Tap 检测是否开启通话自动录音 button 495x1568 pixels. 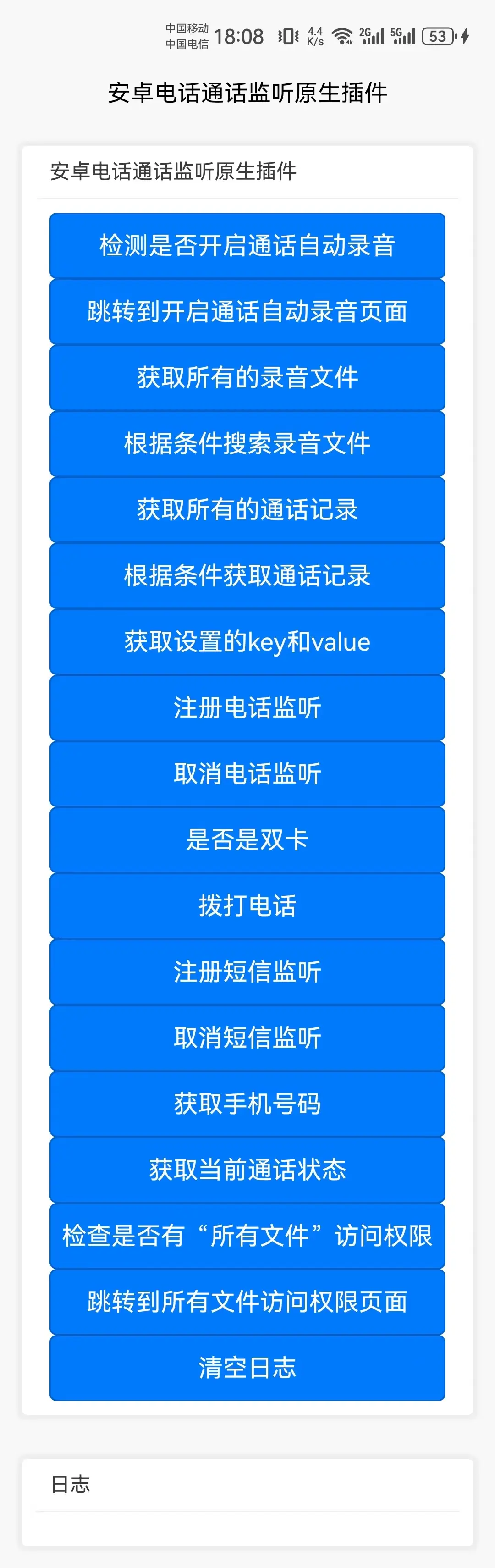coord(247,245)
